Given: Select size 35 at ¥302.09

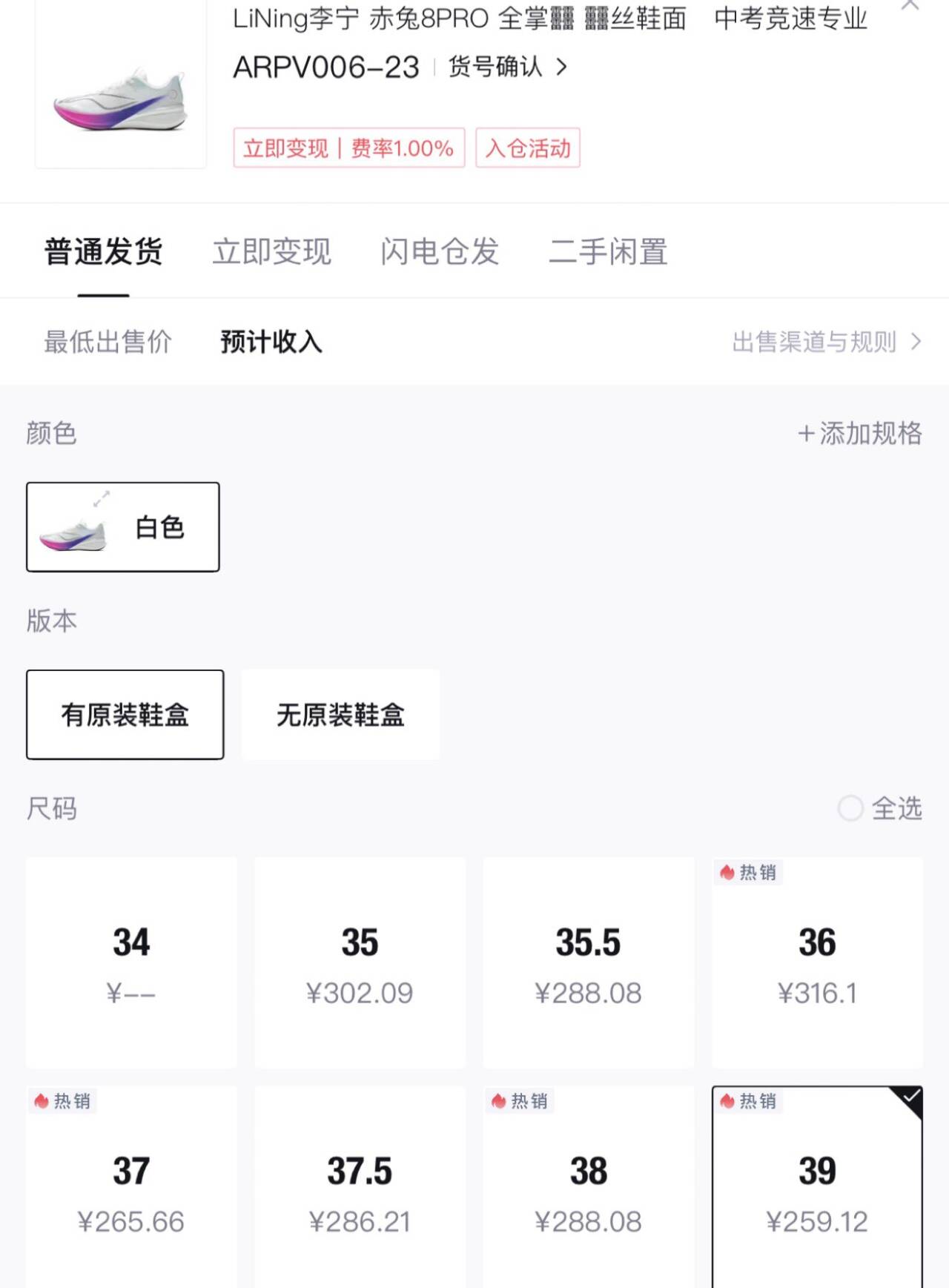Looking at the screenshot, I should [x=360, y=962].
